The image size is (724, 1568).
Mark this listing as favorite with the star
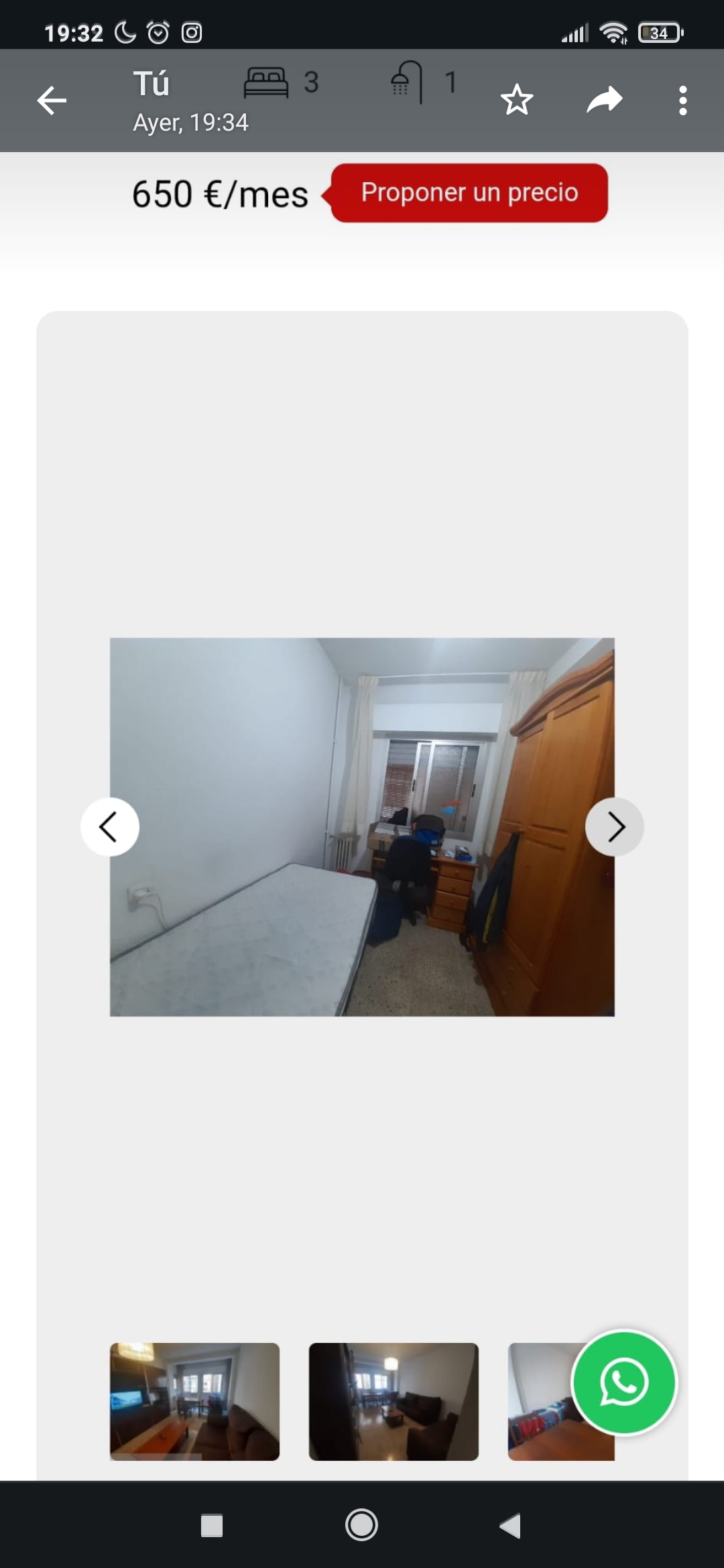point(516,101)
